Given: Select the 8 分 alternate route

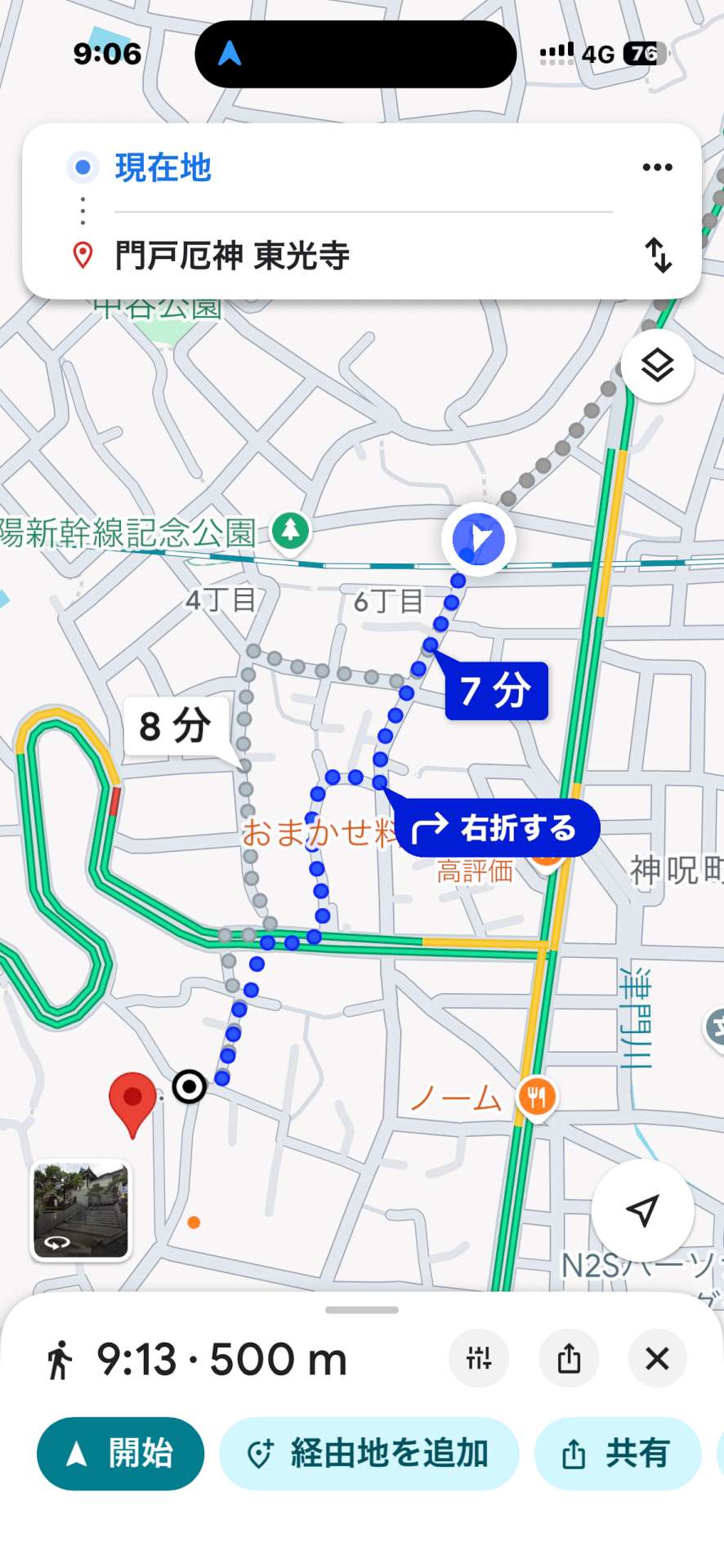Looking at the screenshot, I should 173,726.
